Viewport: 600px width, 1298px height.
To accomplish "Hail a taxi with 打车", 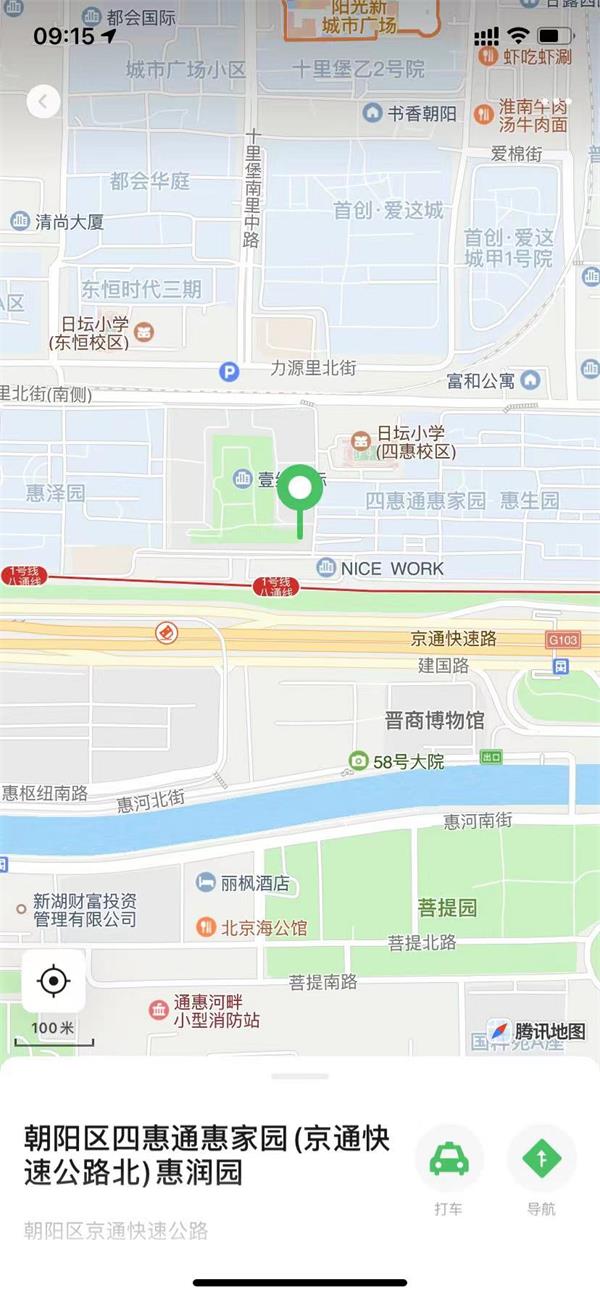I will pyautogui.click(x=449, y=1159).
